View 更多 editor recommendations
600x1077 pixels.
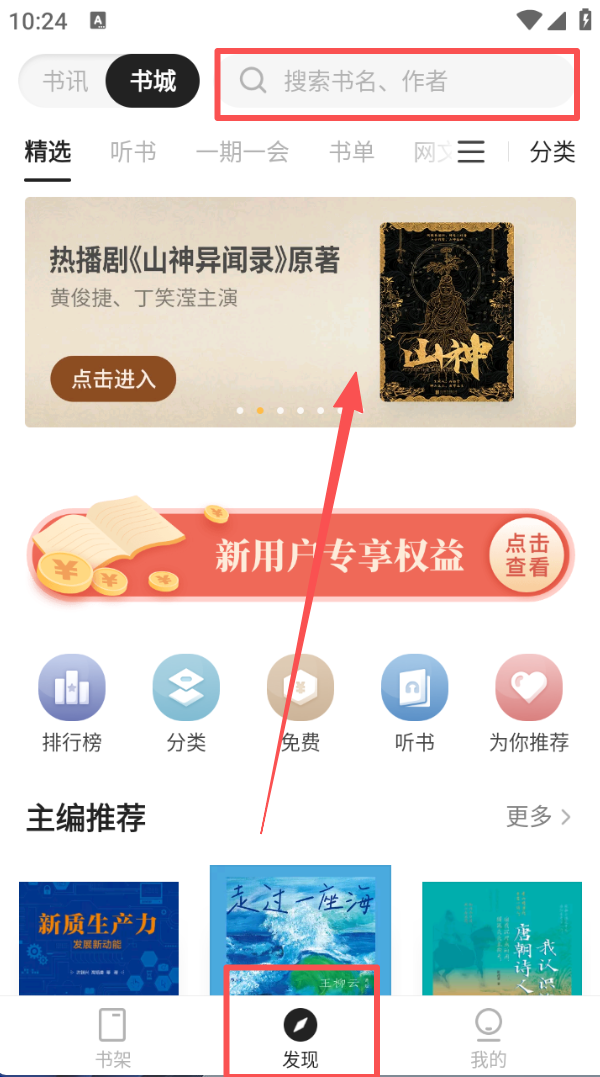click(538, 817)
